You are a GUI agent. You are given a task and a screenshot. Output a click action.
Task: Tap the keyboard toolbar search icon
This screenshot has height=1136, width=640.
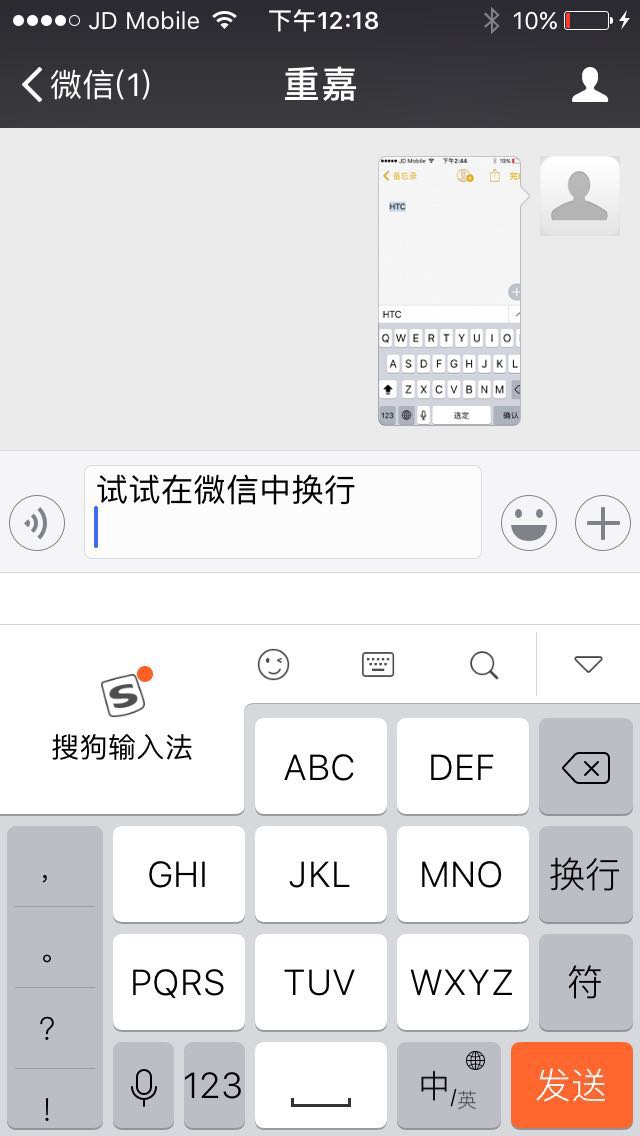[484, 665]
